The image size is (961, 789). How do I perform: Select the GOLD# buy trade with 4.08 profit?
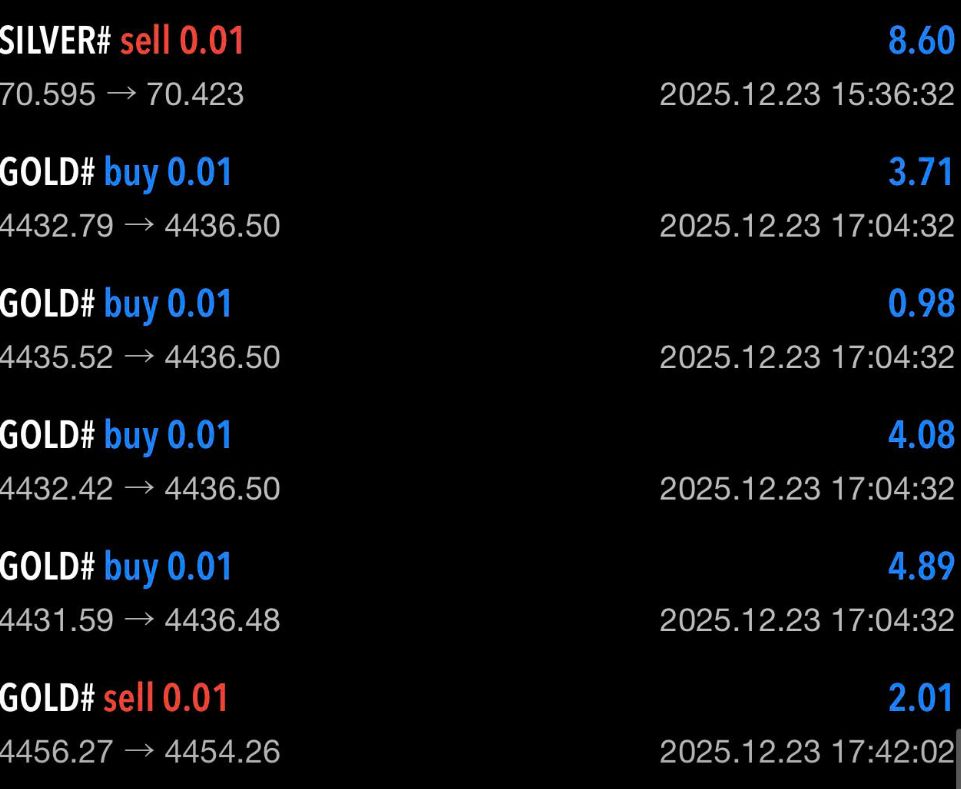(x=480, y=461)
